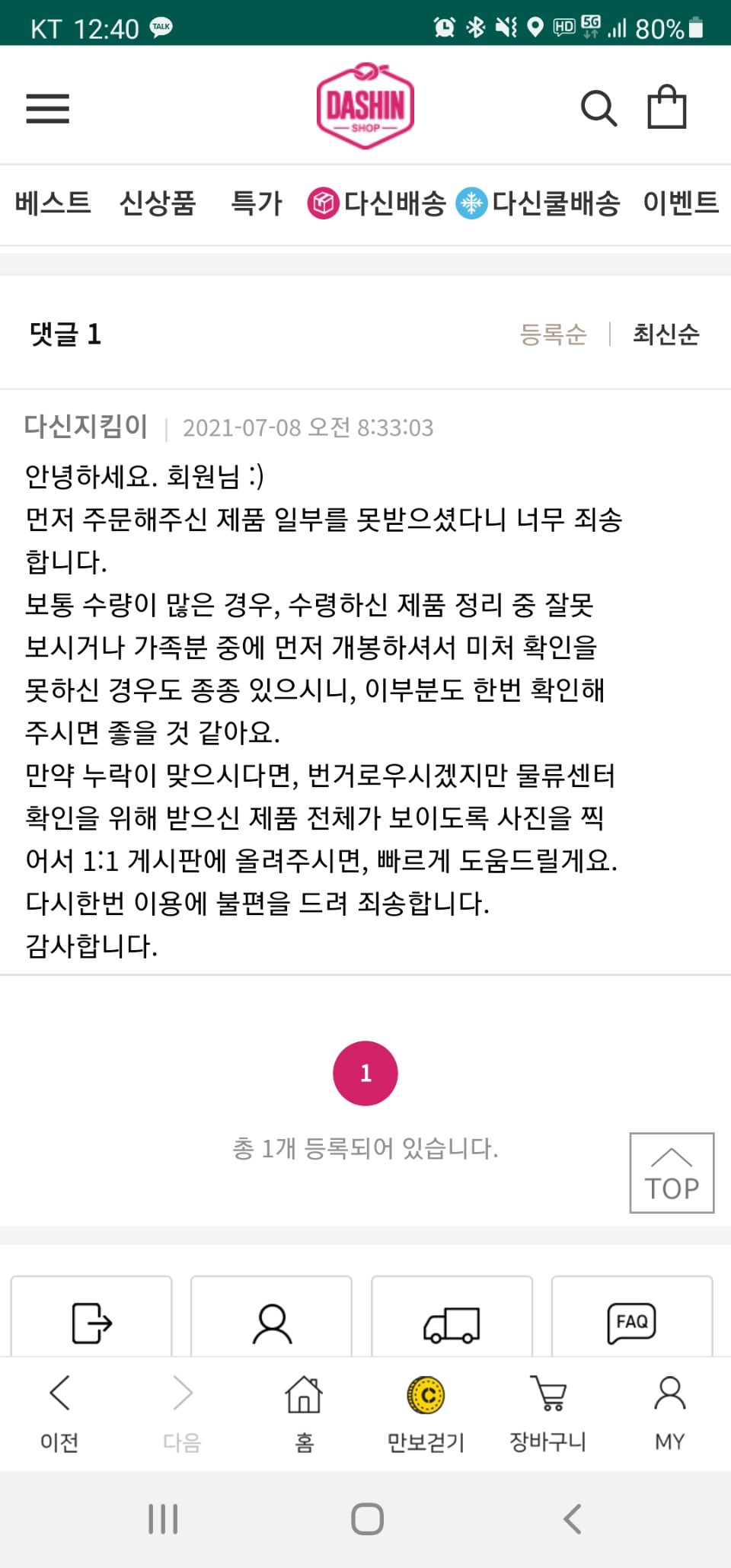Select page 1 of comments
Screen dimensions: 731x1568
(x=365, y=1073)
